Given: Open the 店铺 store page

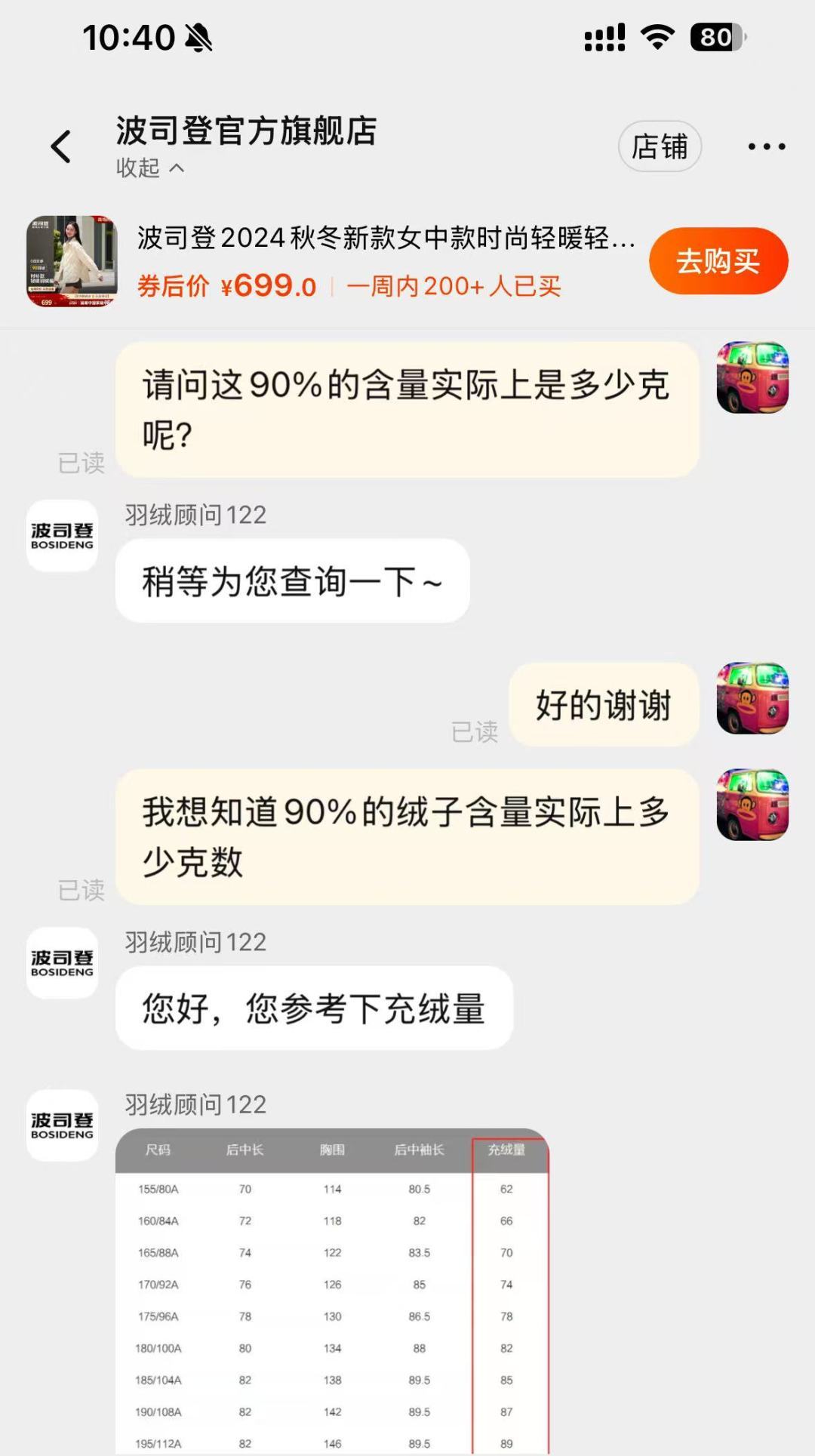Looking at the screenshot, I should point(660,146).
